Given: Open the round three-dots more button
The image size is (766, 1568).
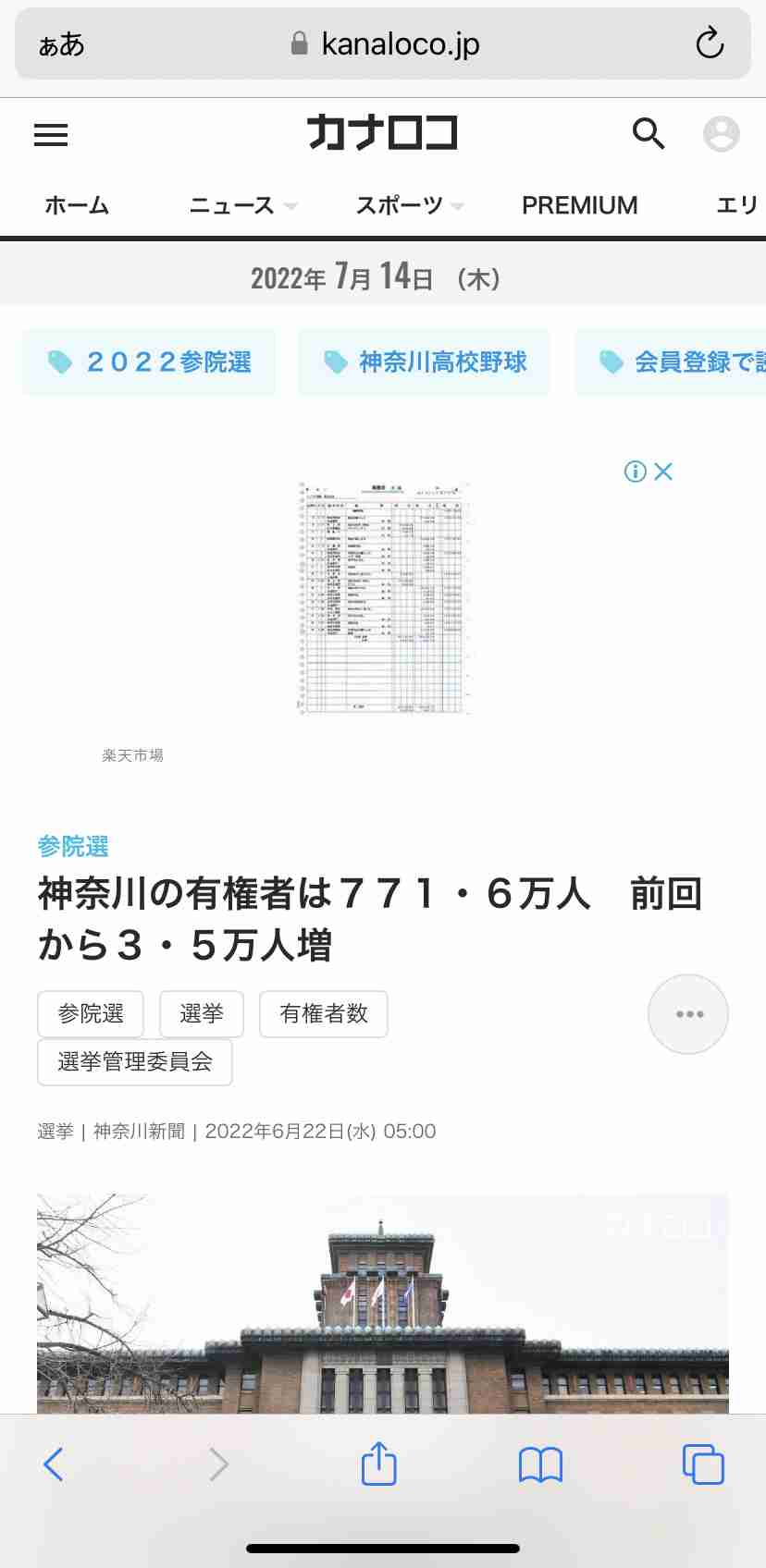Looking at the screenshot, I should 688,1014.
